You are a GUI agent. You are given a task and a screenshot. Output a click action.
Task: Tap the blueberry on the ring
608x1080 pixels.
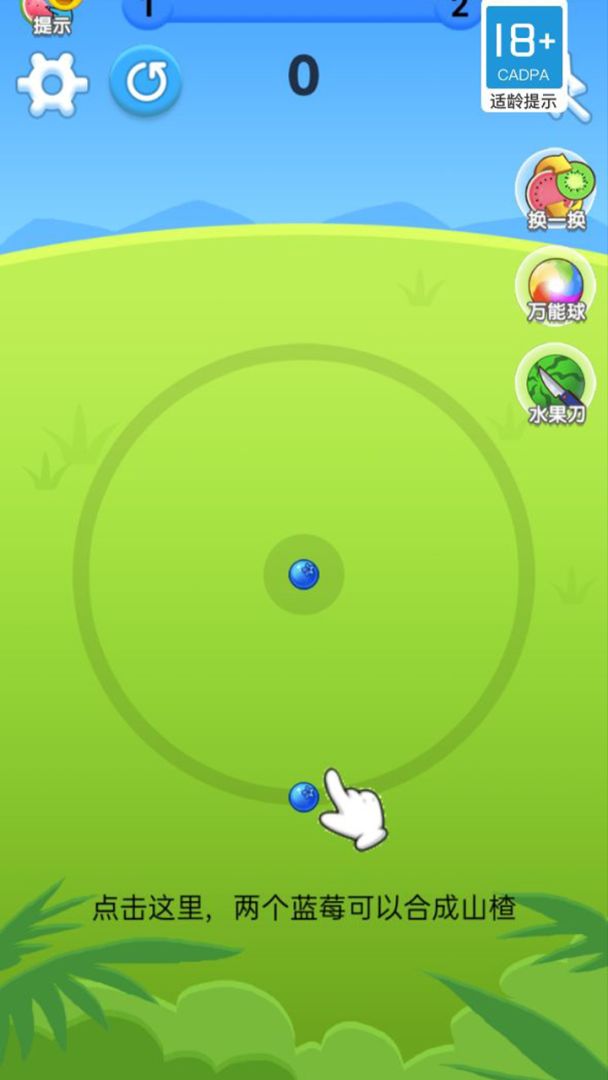304,797
